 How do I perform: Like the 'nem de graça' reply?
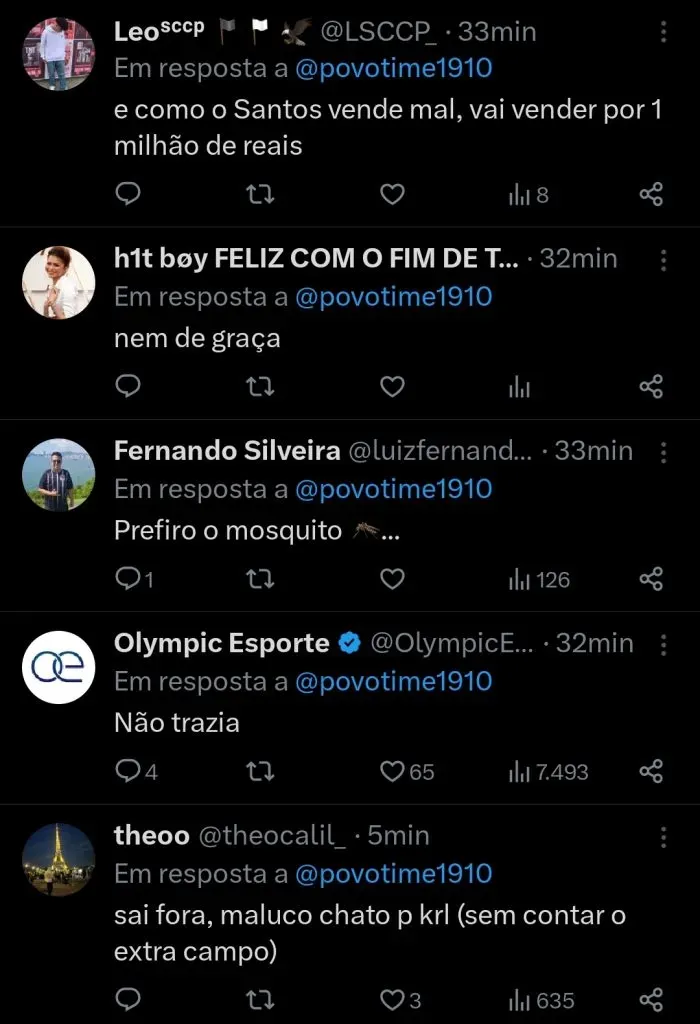(x=392, y=386)
